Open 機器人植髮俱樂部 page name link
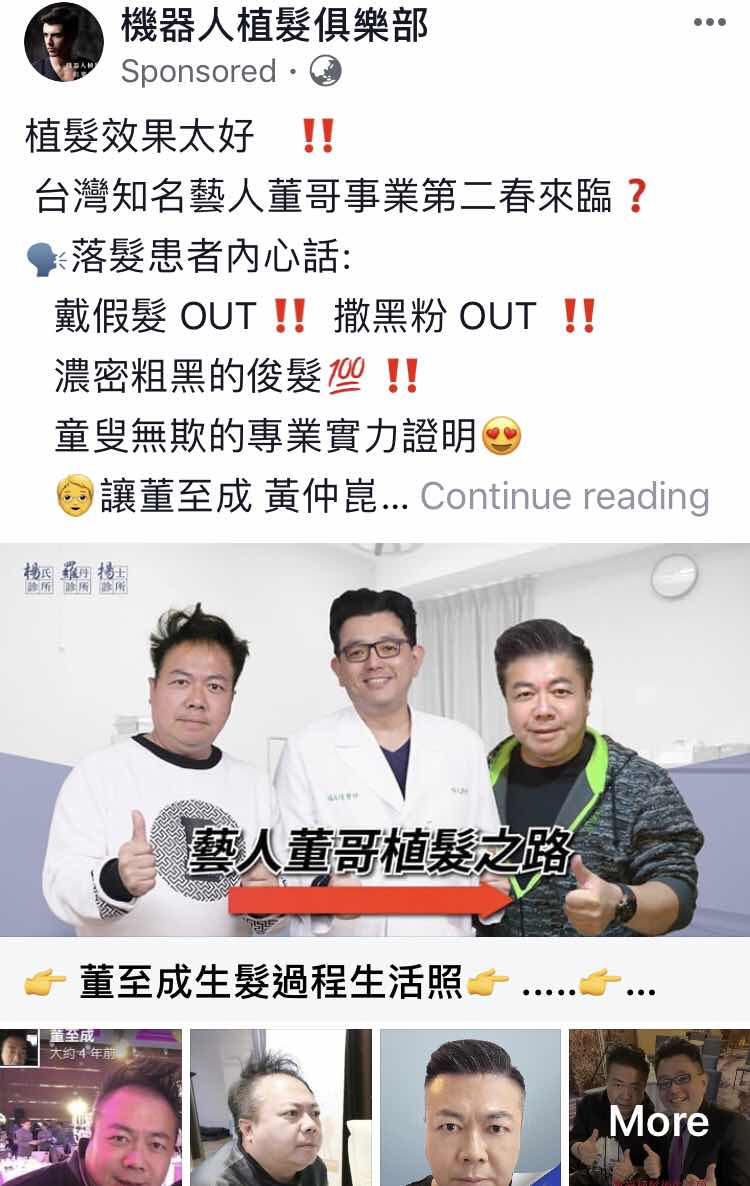The height and width of the screenshot is (1186, 750). (x=274, y=25)
